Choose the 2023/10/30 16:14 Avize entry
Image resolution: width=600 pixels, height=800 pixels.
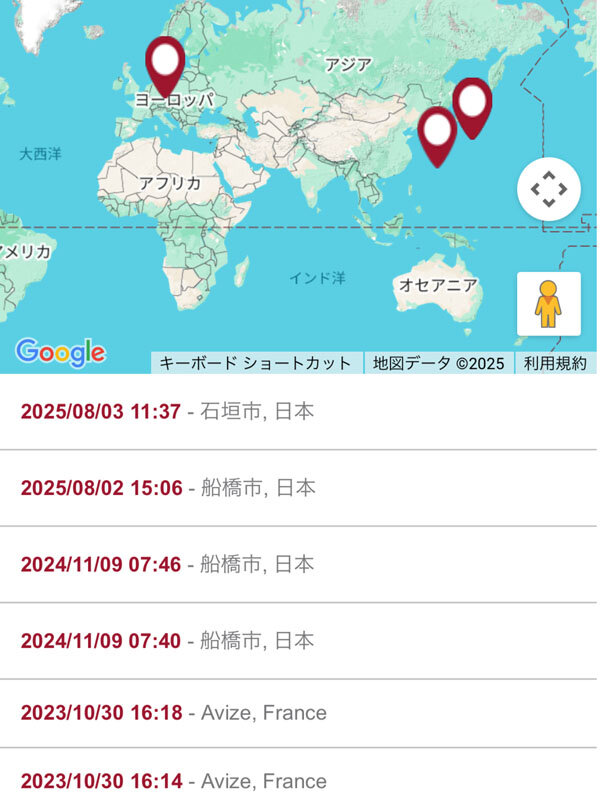click(173, 781)
